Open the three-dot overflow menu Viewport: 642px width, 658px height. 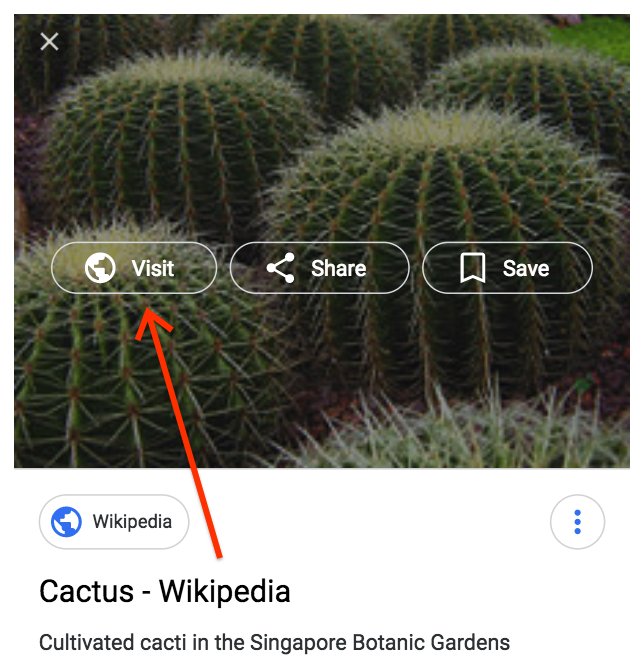coord(577,522)
